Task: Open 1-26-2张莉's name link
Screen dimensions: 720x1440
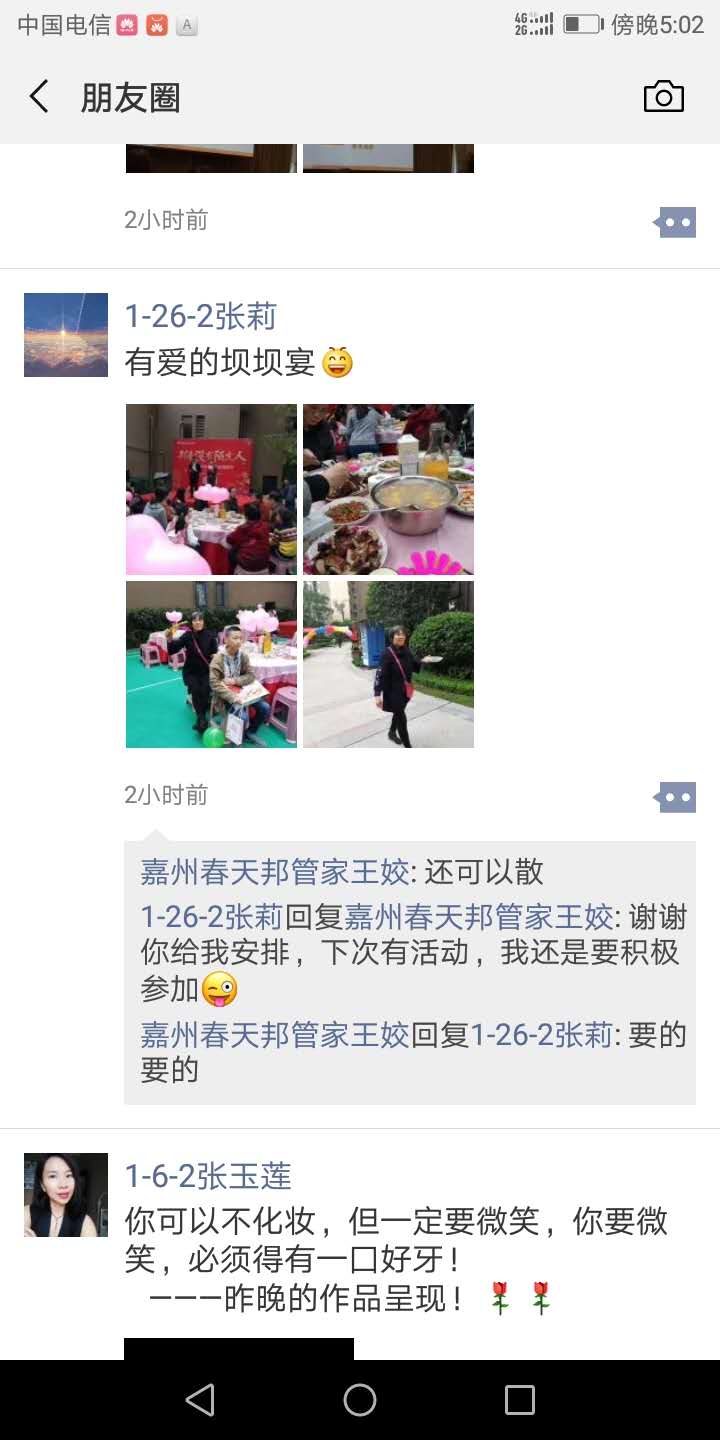Action: click(x=200, y=316)
